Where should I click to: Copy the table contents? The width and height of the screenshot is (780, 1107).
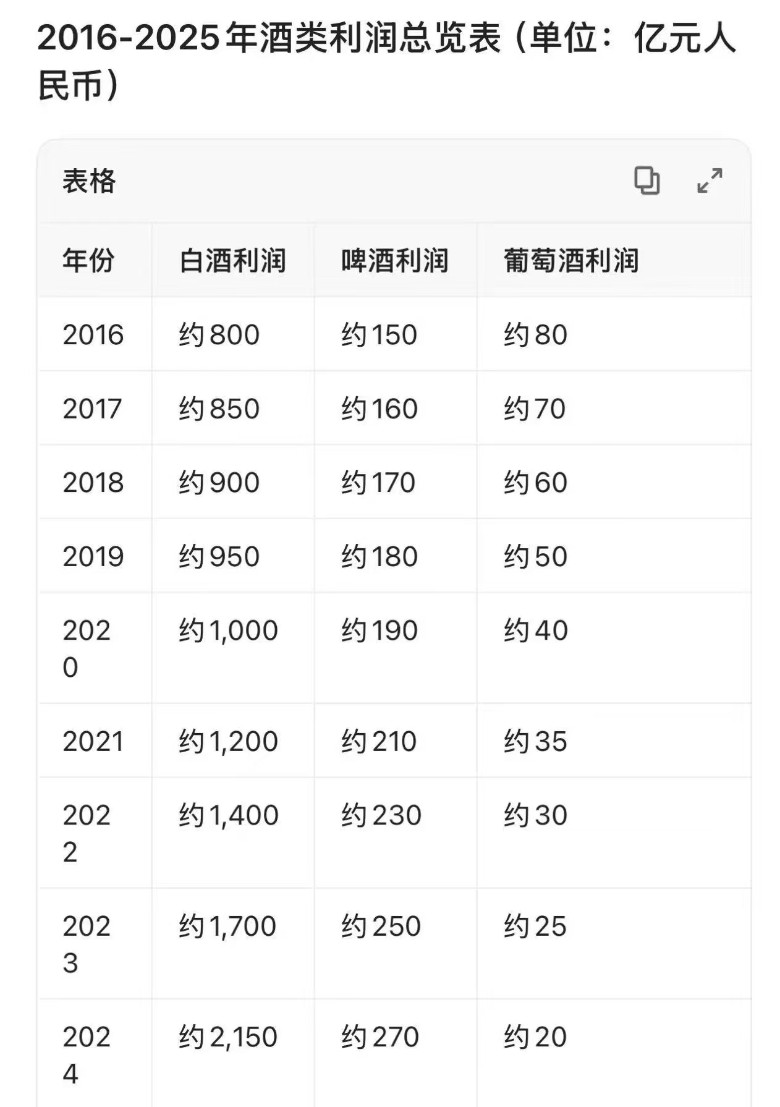[647, 181]
